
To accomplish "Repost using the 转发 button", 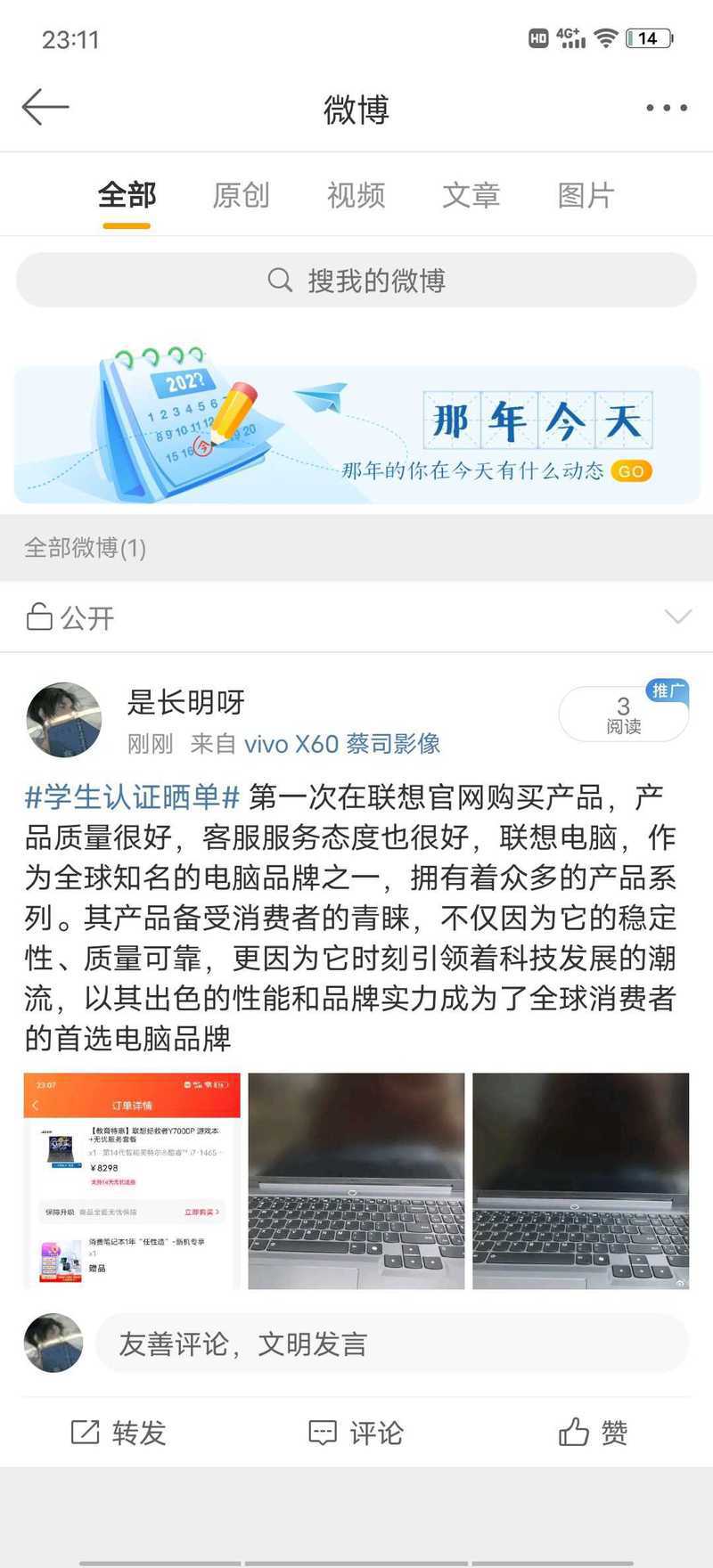I will click(x=119, y=1433).
